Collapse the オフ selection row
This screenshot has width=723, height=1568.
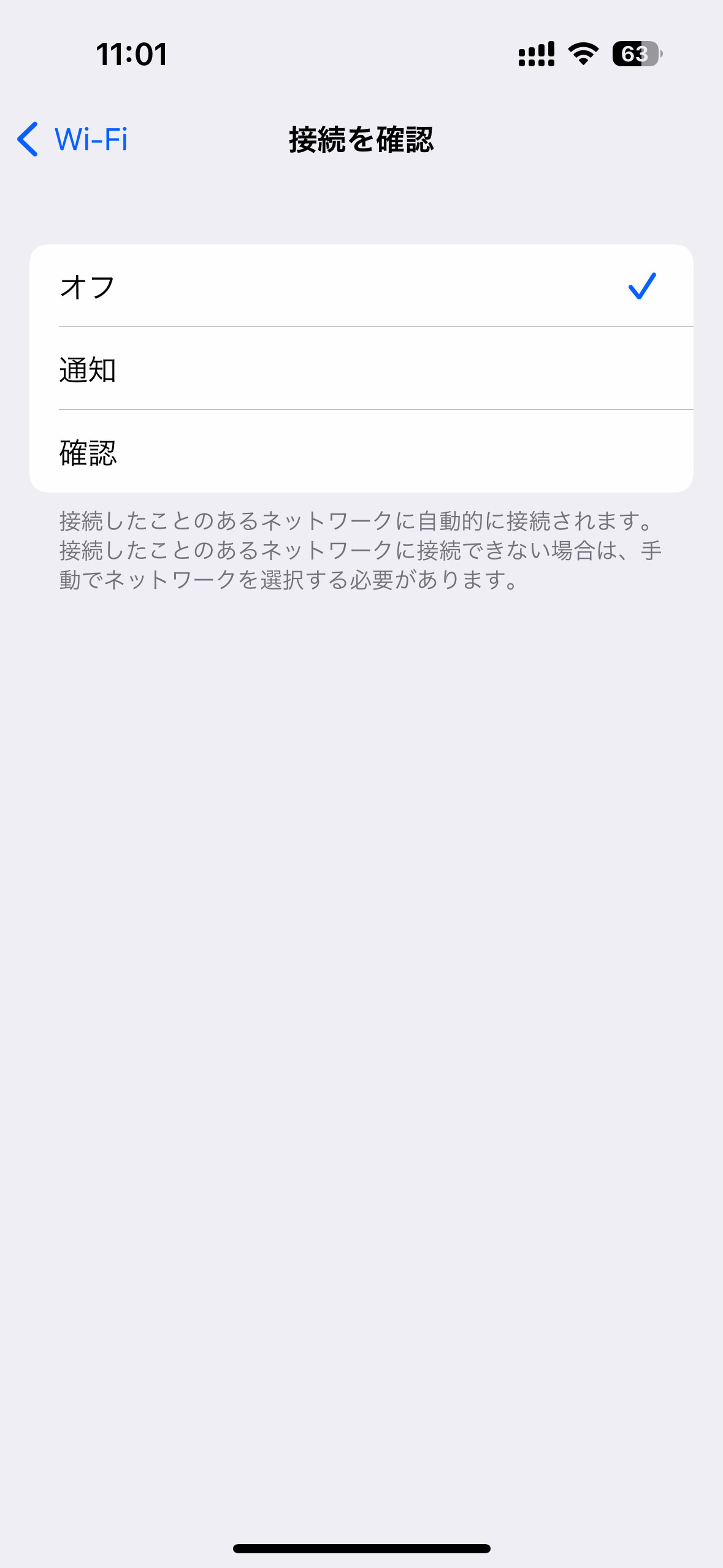[x=245, y=286]
